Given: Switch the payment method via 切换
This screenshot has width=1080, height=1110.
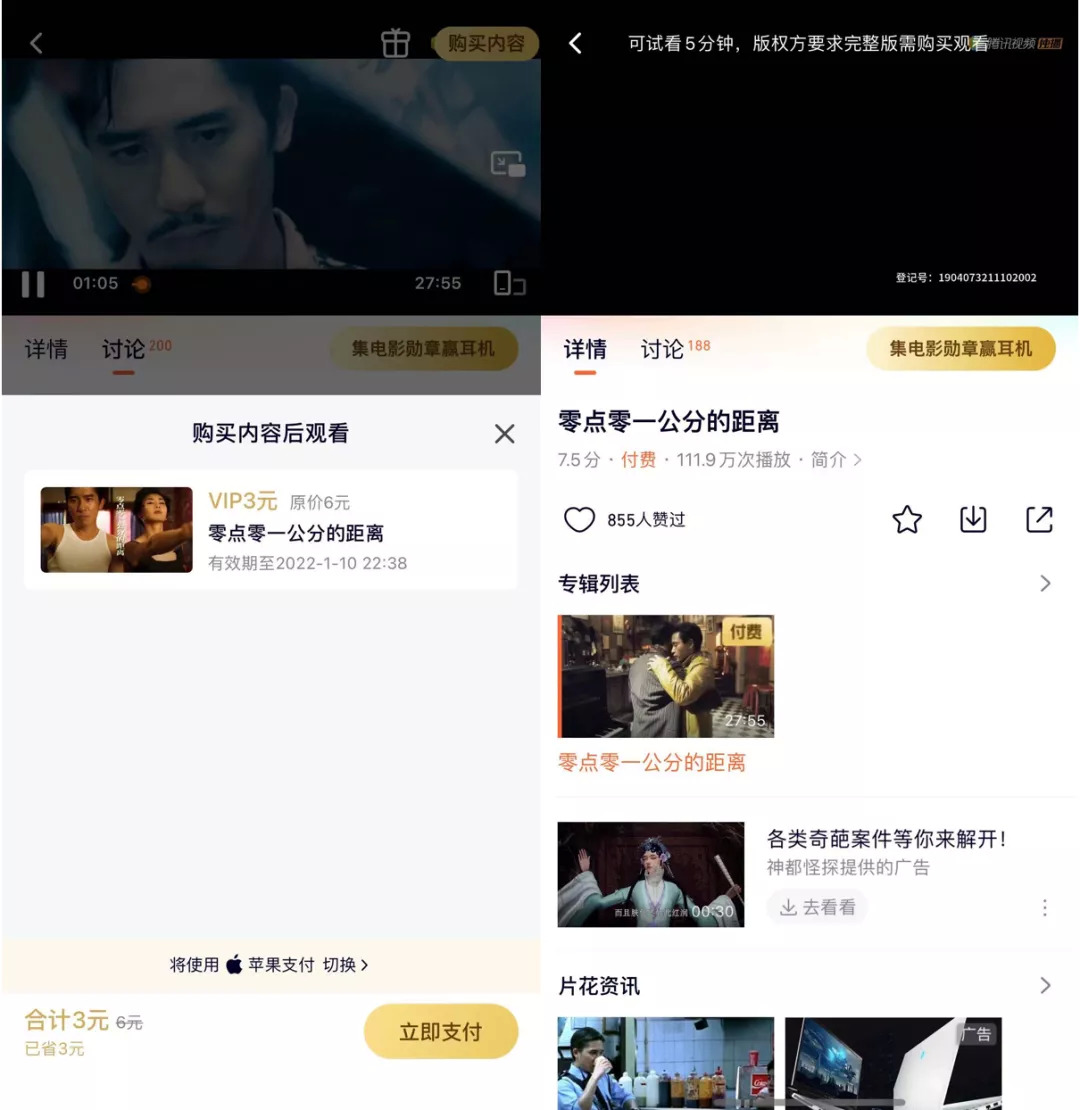Looking at the screenshot, I should pyautogui.click(x=345, y=965).
